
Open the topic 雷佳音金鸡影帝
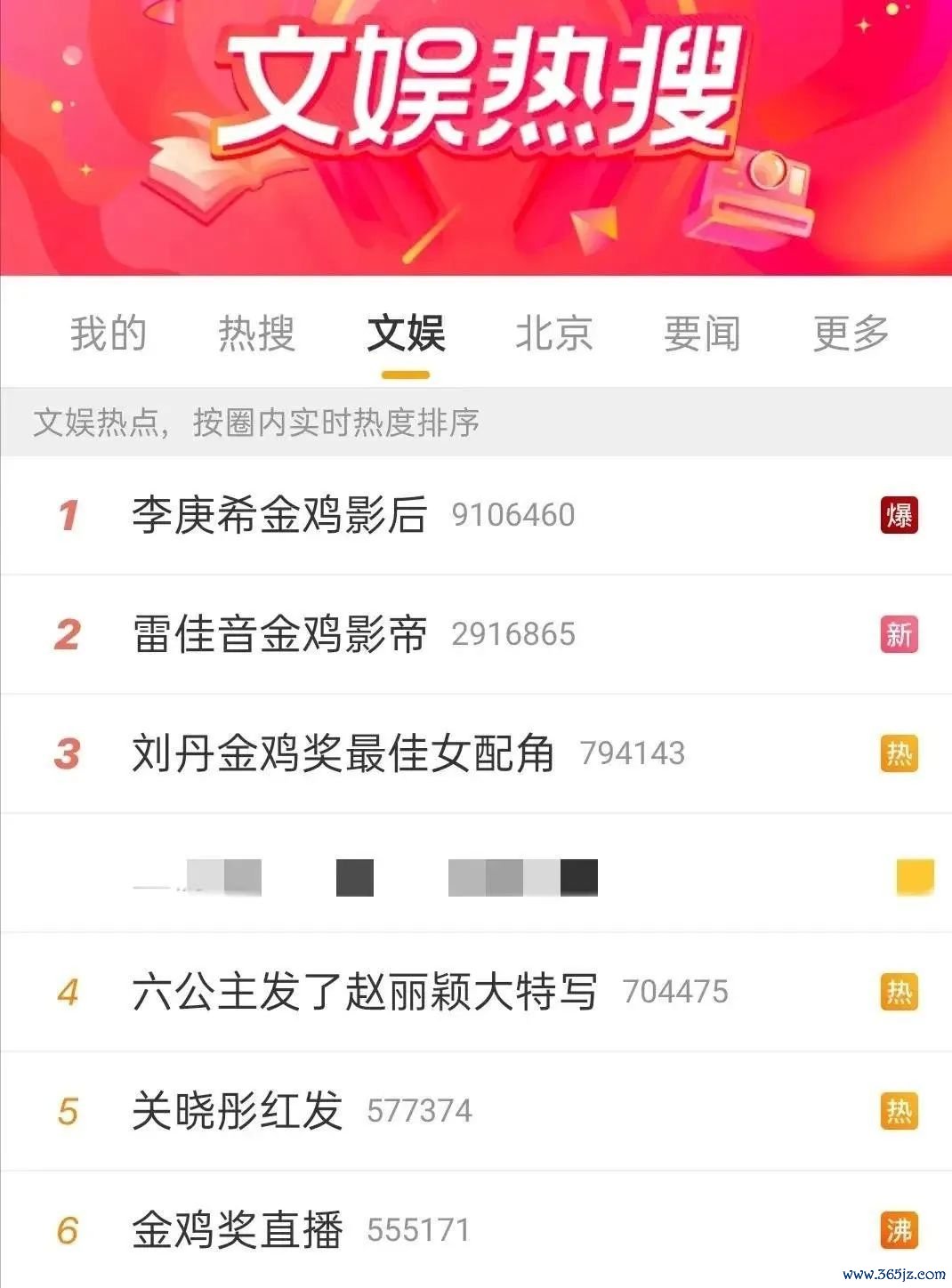pyautogui.click(x=279, y=634)
